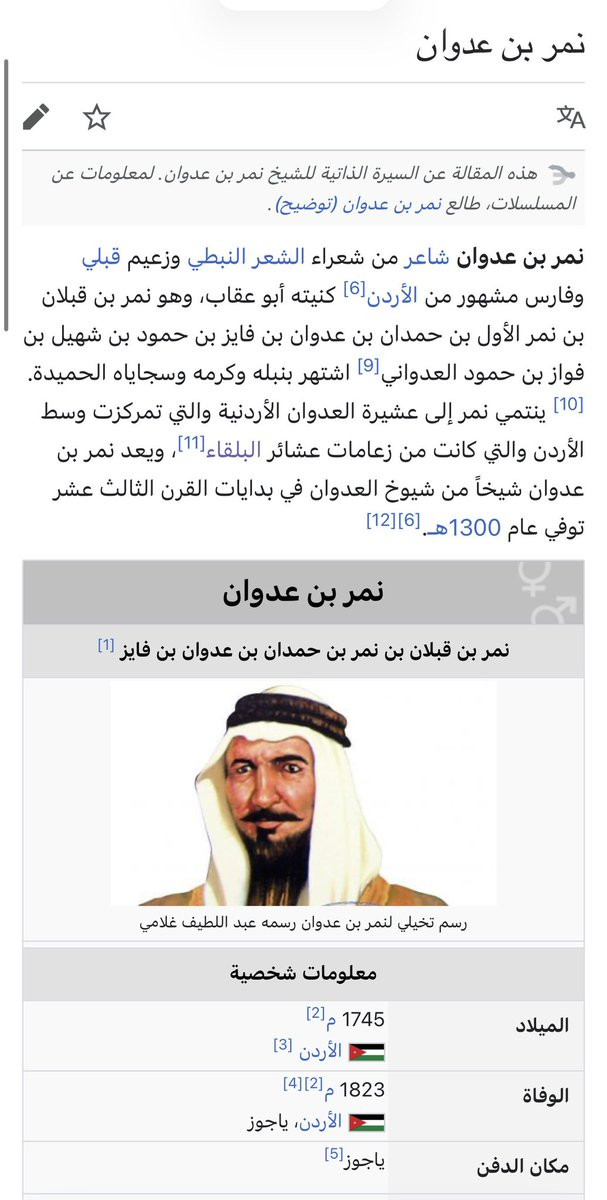Open the قبلي link
This screenshot has width=607, height=1200.
click(x=102, y=257)
